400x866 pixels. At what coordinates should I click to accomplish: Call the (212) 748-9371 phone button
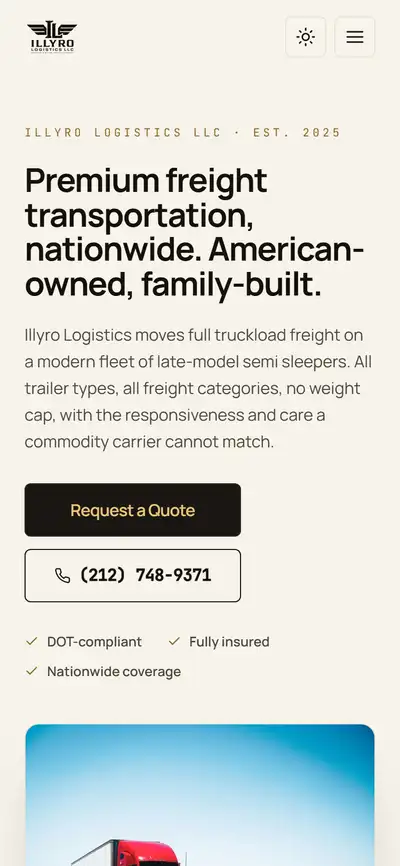coord(133,575)
